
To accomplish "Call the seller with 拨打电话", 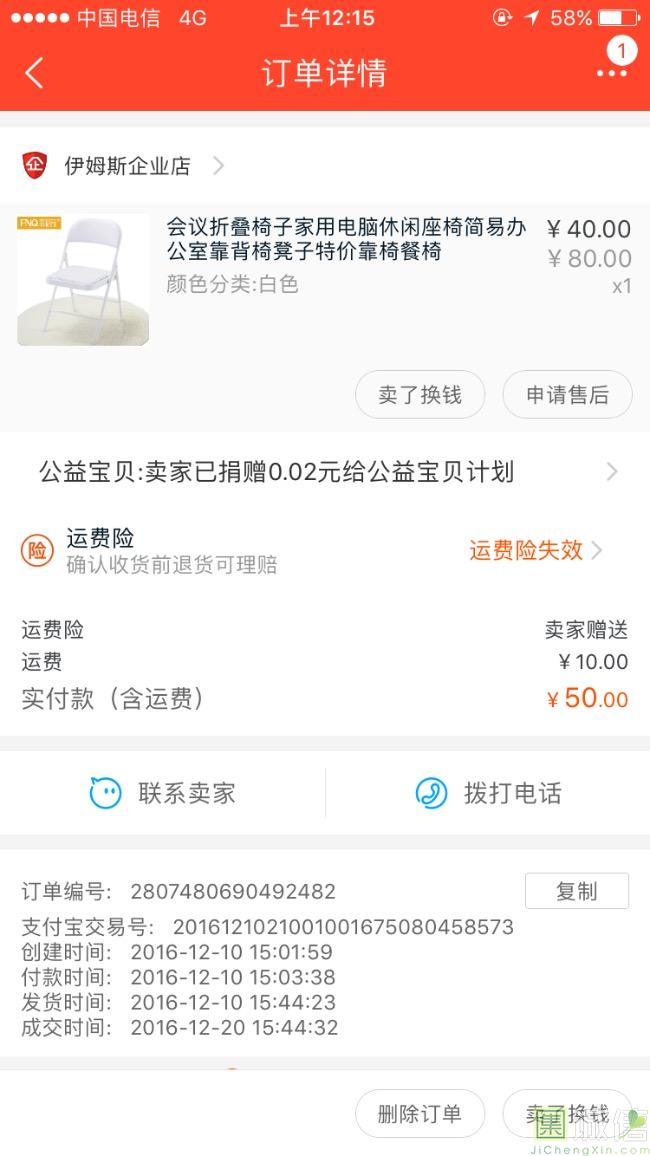I will [x=488, y=793].
